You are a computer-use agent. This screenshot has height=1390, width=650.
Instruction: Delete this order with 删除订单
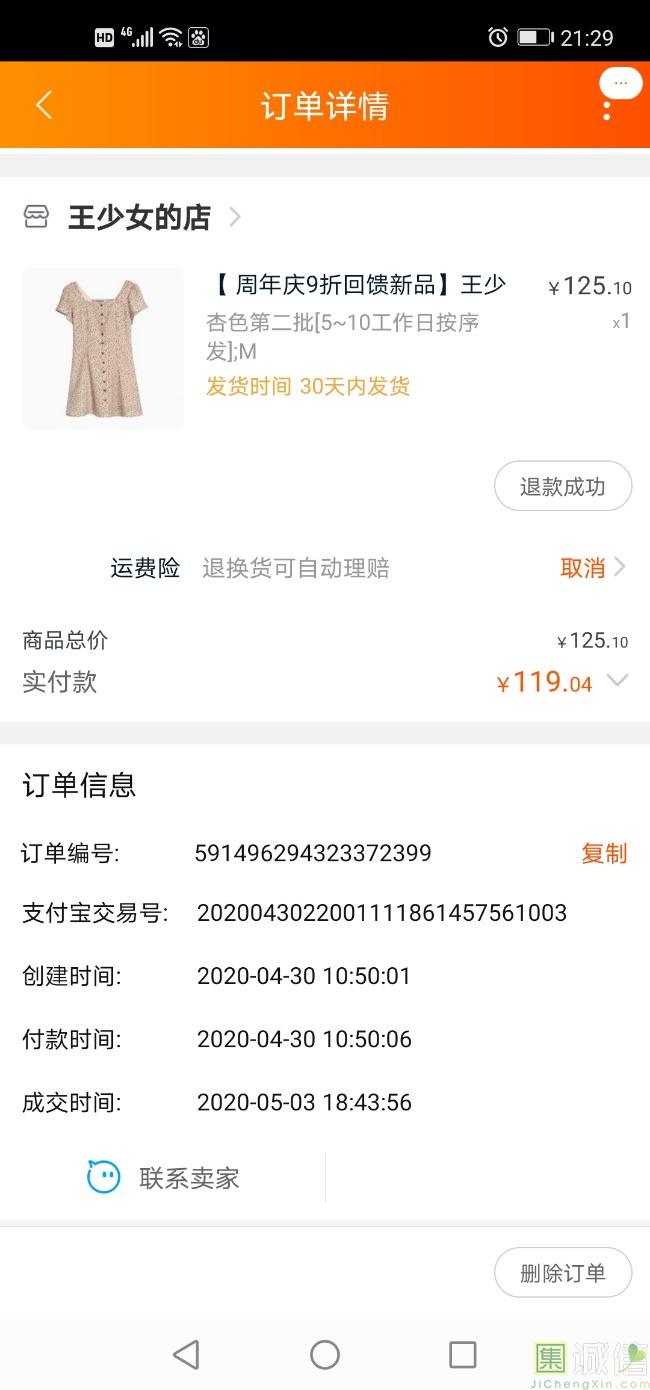(563, 1273)
